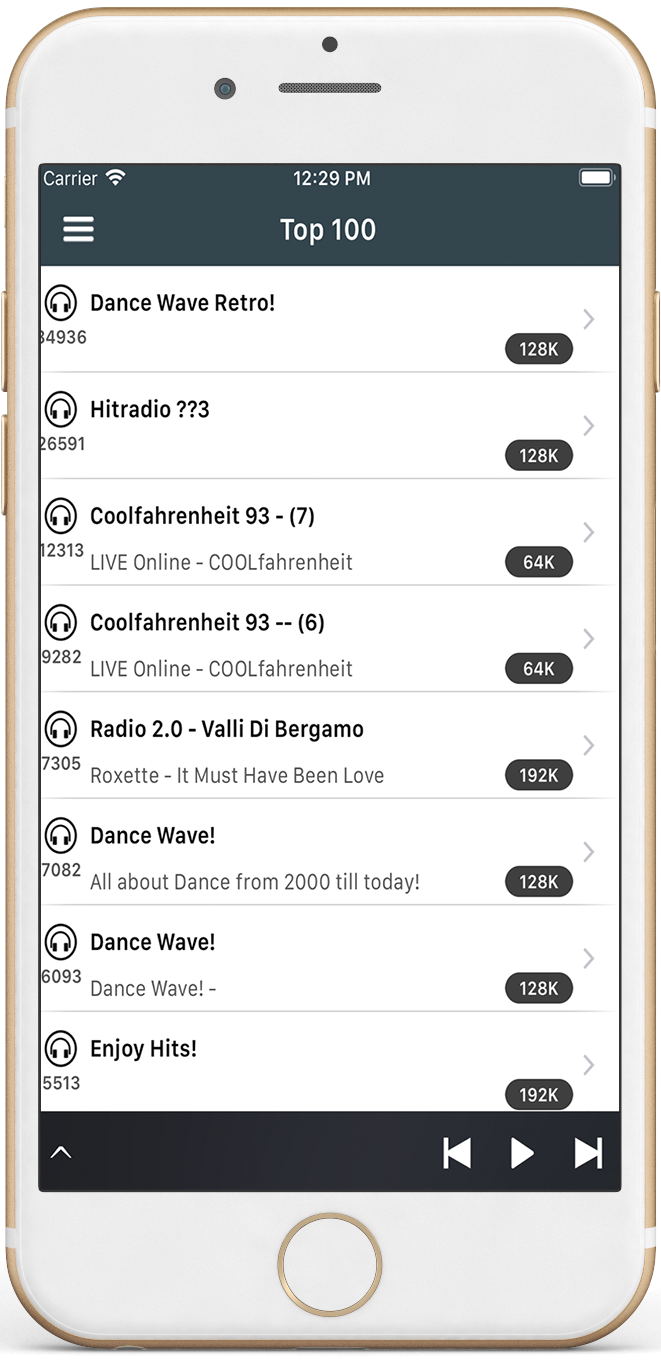The image size is (661, 1362).
Task: Open Dance Wave! All about Dance station
Action: (x=330, y=852)
